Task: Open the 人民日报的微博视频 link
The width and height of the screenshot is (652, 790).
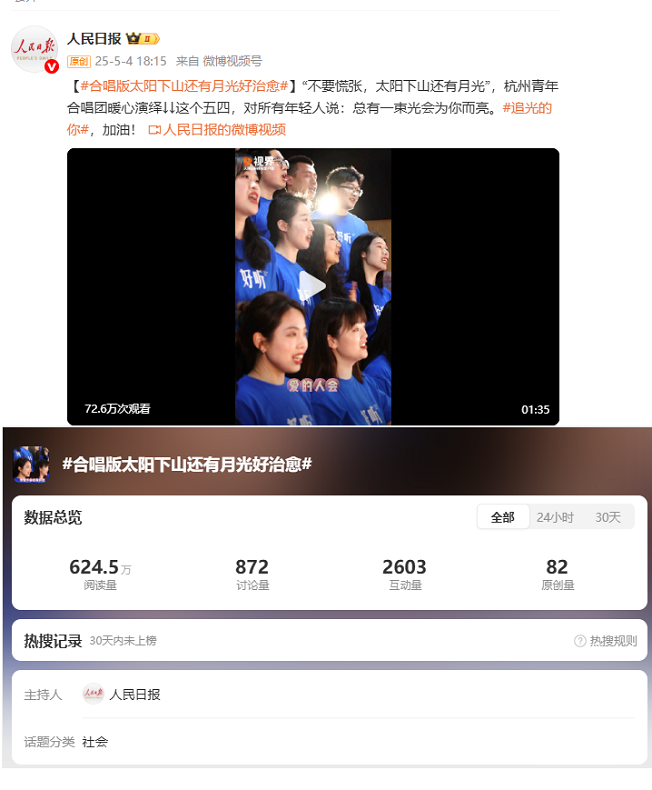Action: [217, 130]
